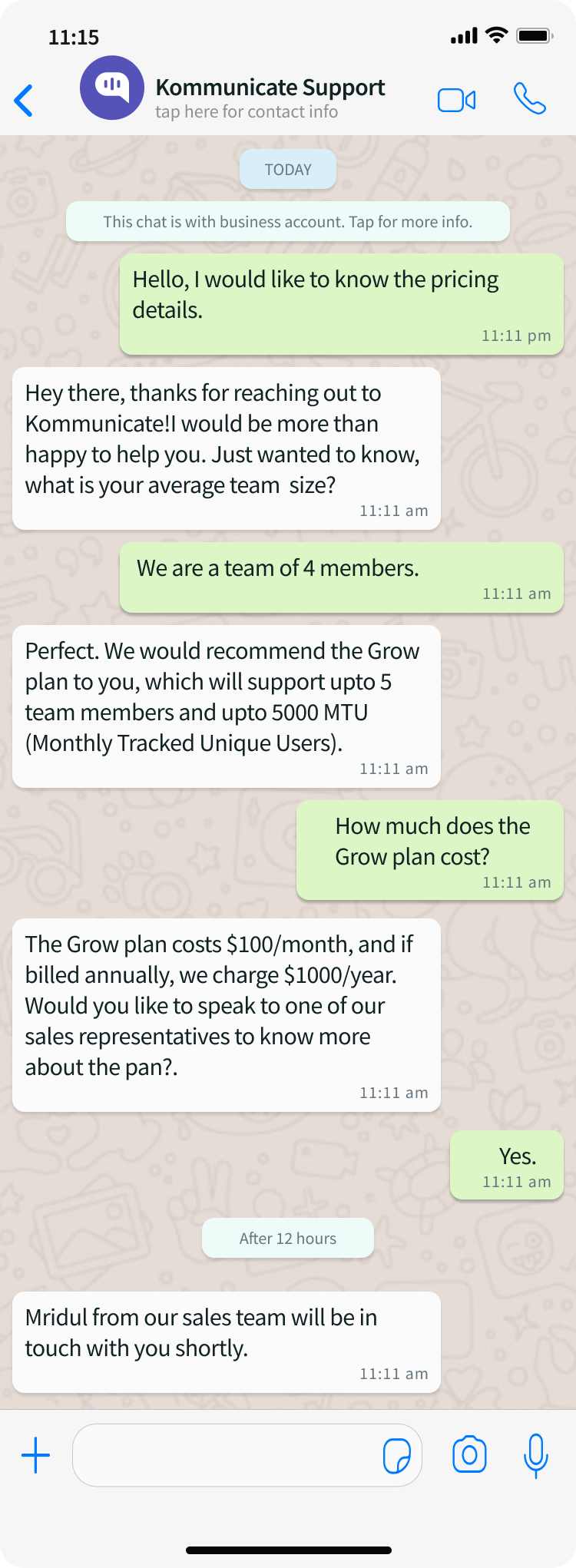Make a voice call to Kommunicate Support
The width and height of the screenshot is (576, 1568).
(x=531, y=99)
